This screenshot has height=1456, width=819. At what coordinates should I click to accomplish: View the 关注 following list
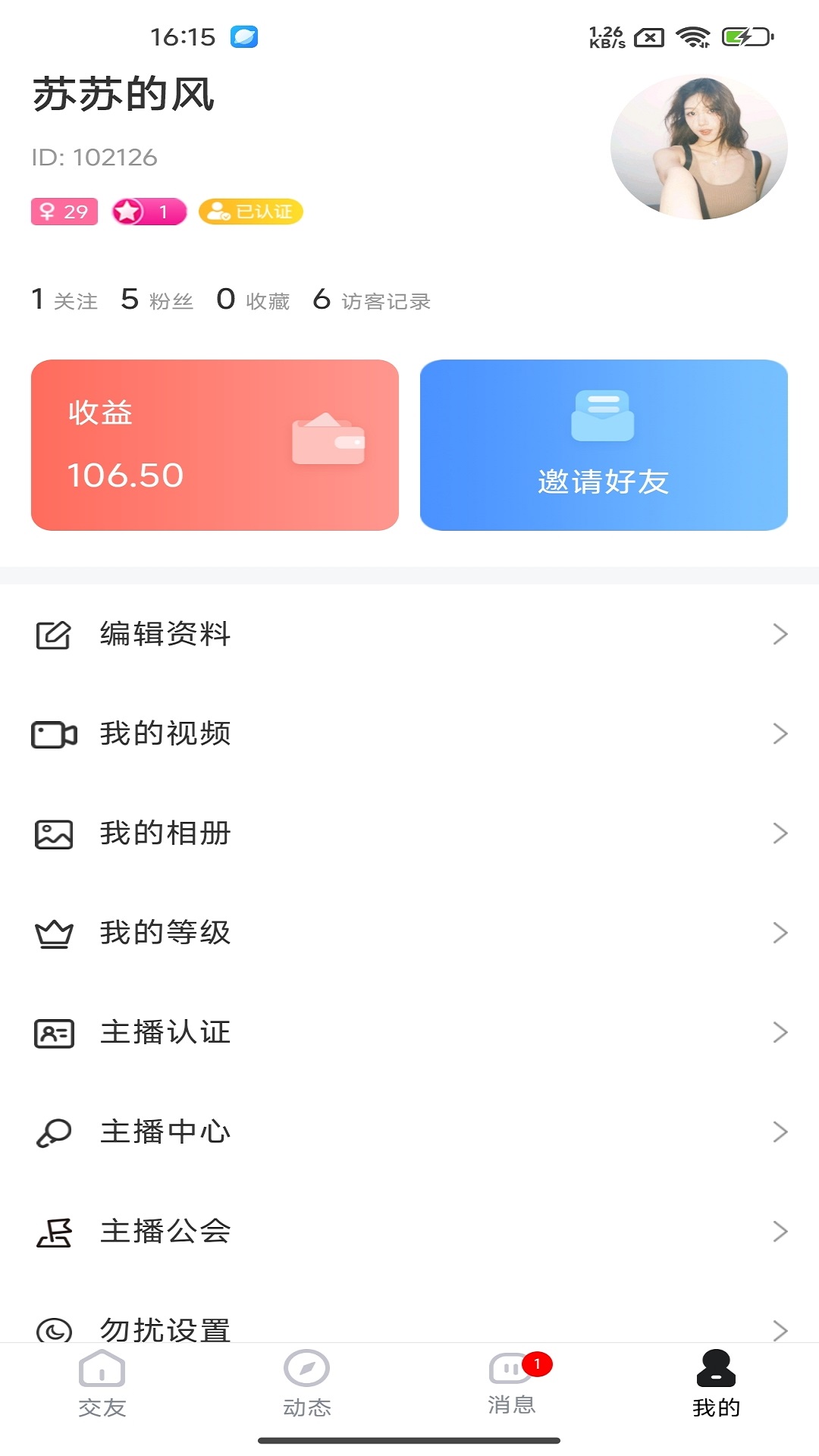point(65,300)
